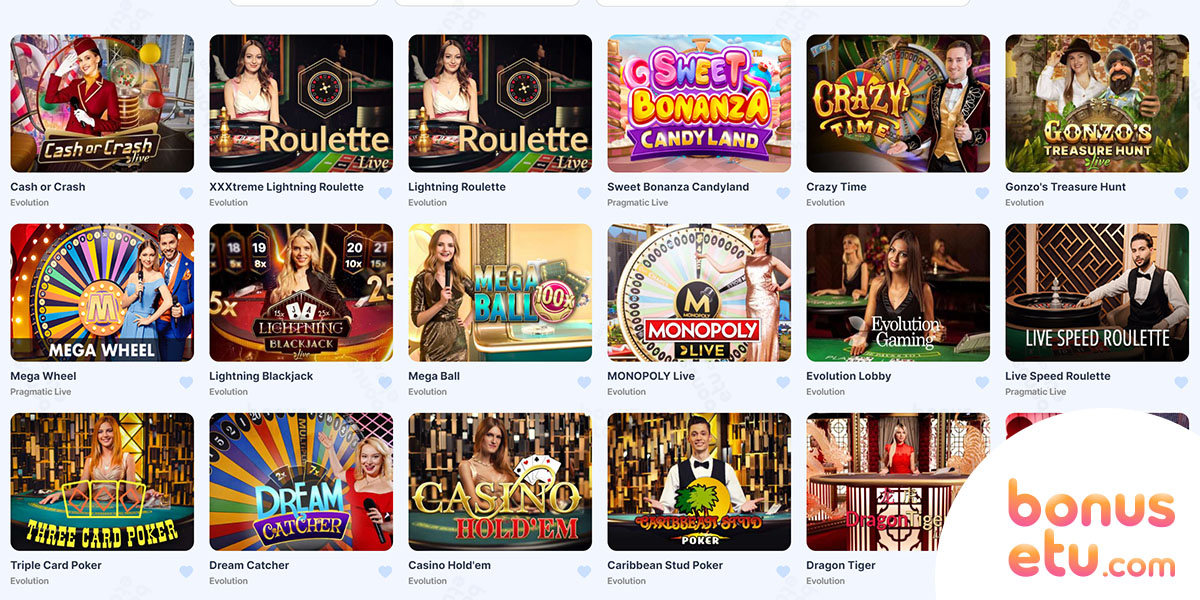Select the Mega Wheel game card
1200x600 pixels.
(102, 292)
